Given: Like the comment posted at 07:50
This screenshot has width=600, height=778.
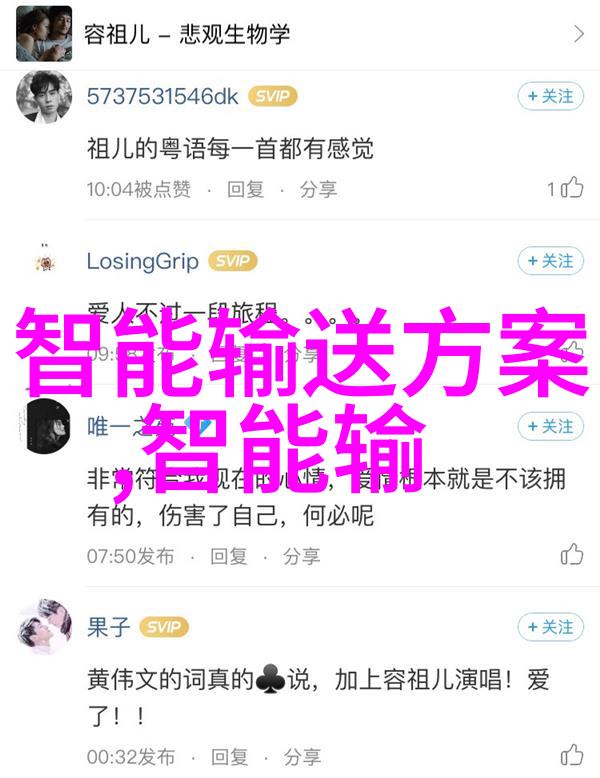Looking at the screenshot, I should [x=571, y=554].
